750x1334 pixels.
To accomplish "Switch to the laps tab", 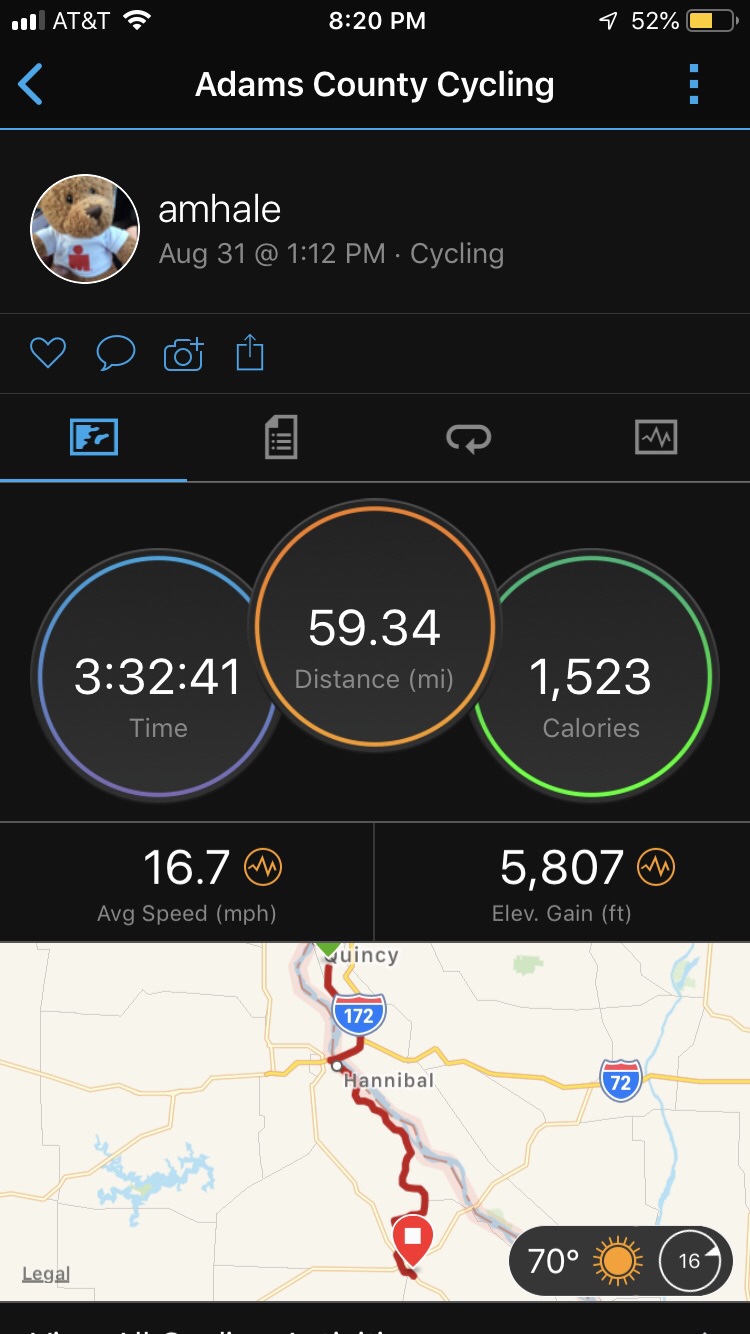I will click(x=468, y=438).
